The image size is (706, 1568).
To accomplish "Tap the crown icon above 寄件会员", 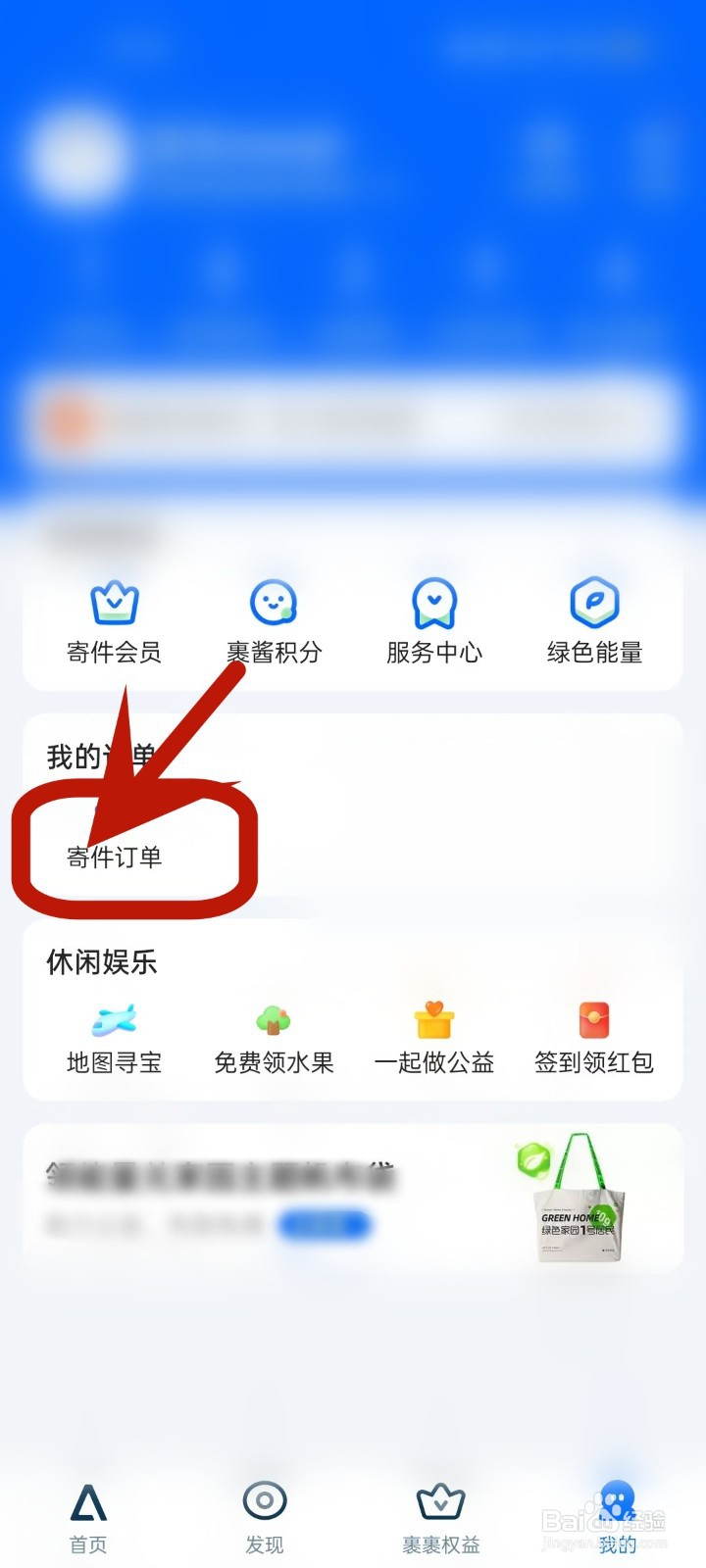I will pyautogui.click(x=115, y=600).
